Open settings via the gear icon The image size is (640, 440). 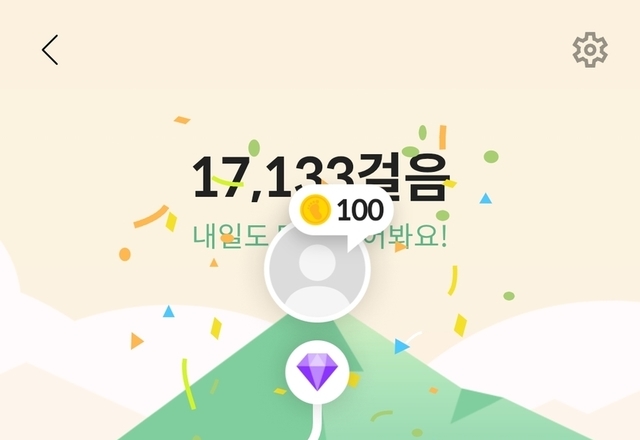(590, 50)
